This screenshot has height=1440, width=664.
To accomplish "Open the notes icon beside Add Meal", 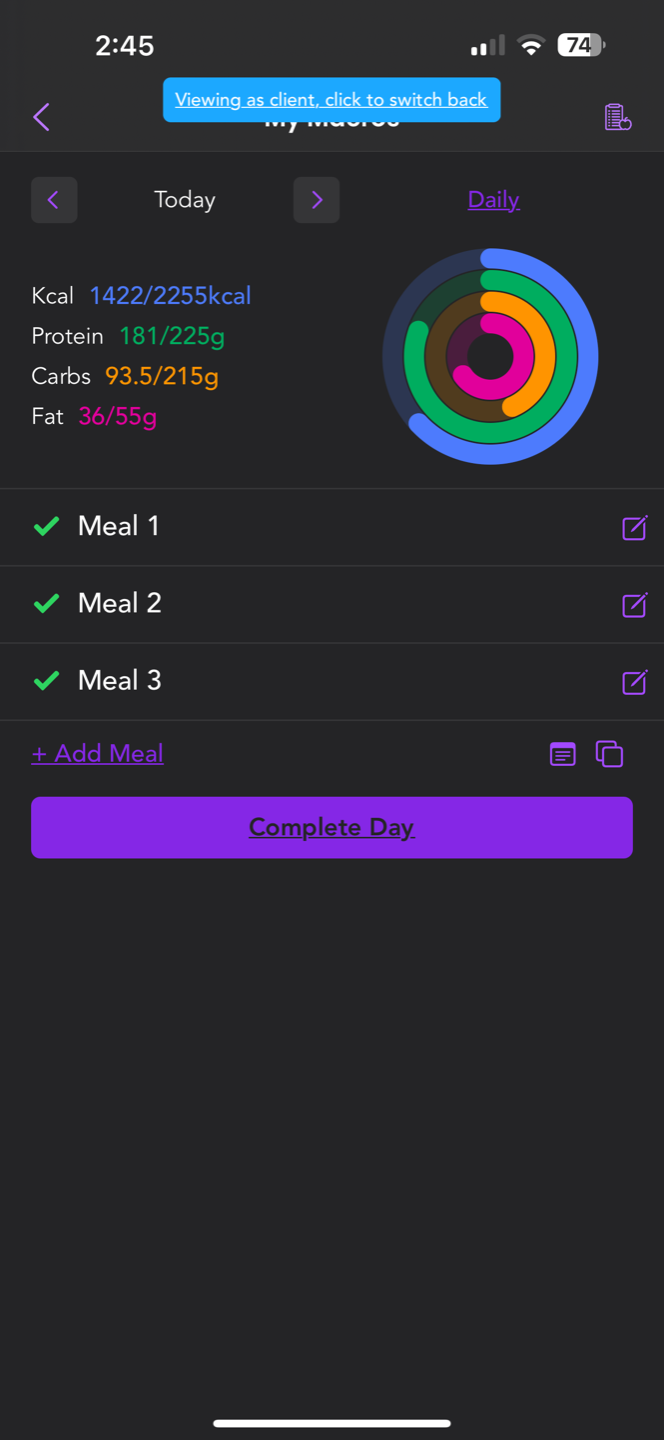I will (563, 754).
